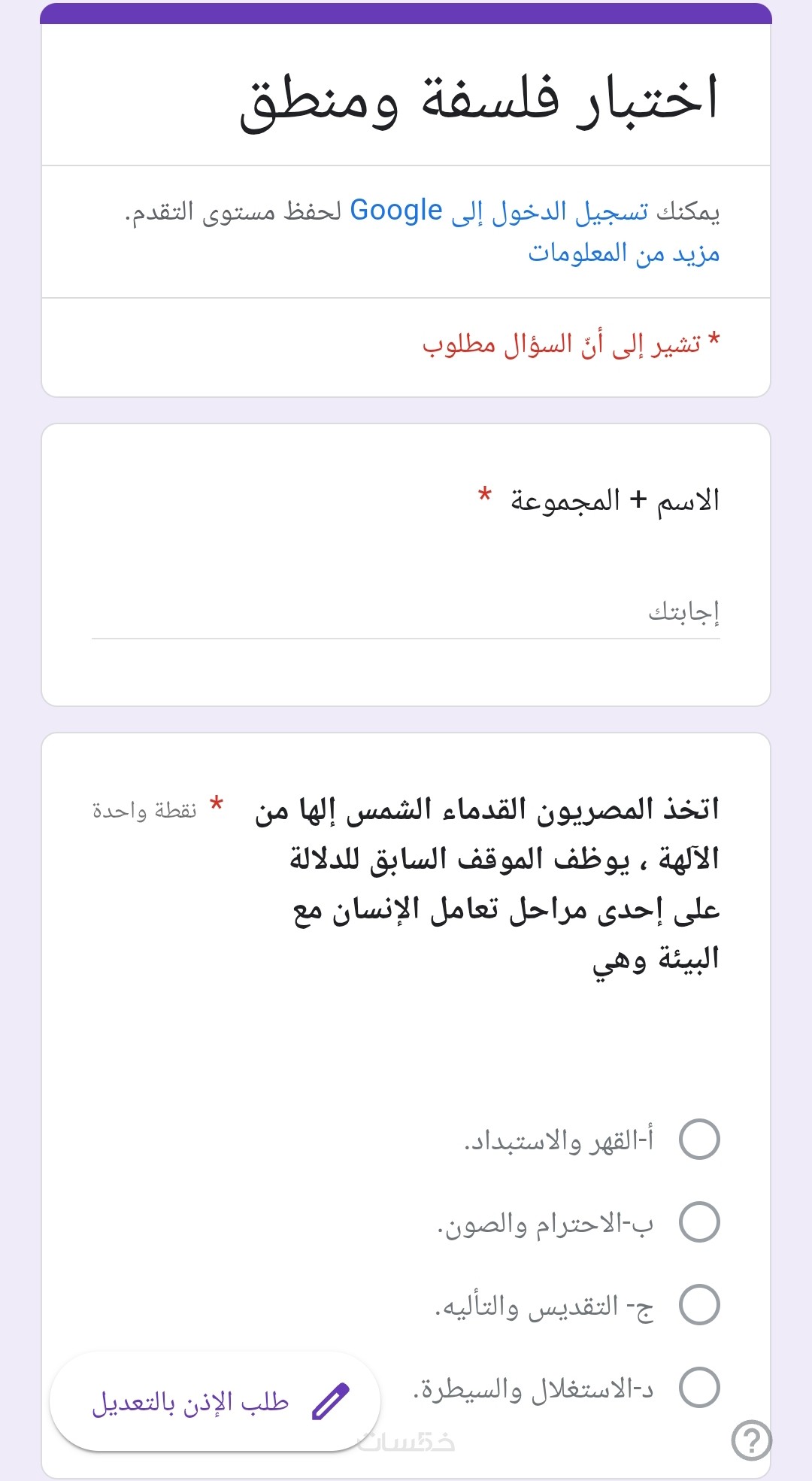Select answer د-الاستغلال والسيطرة

coord(699,1388)
